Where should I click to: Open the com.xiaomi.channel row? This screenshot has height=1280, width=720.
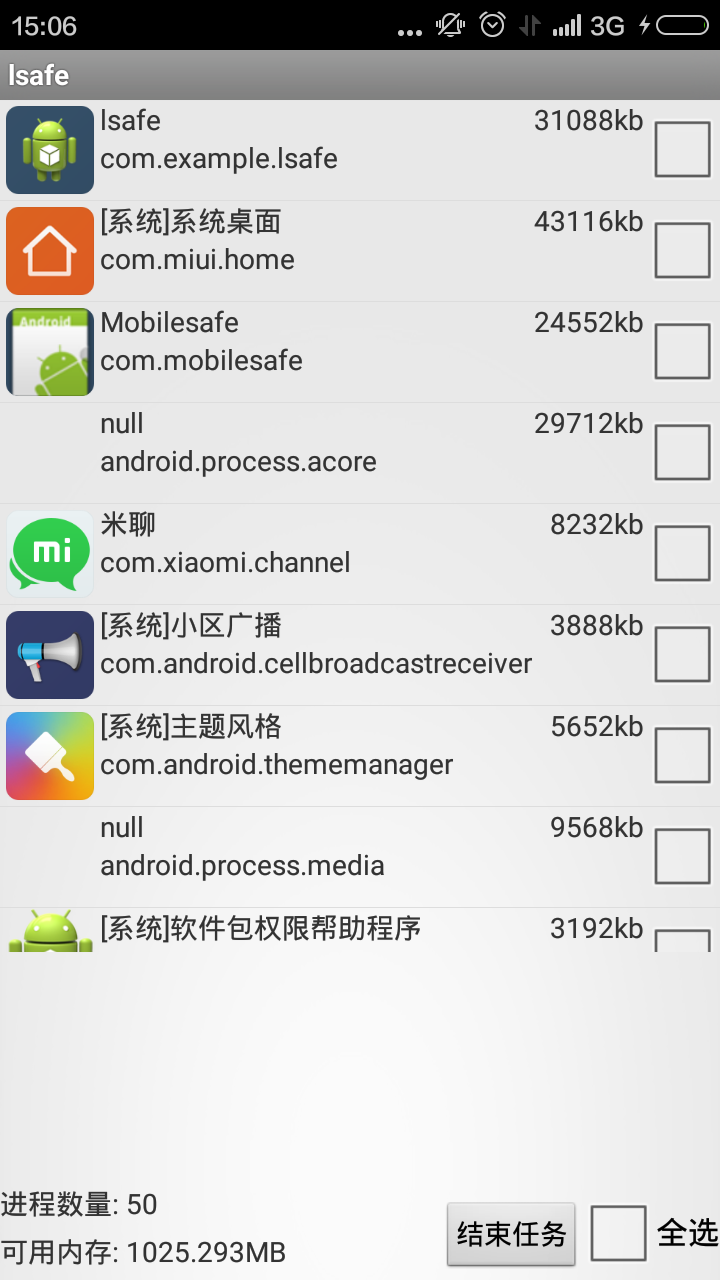(x=360, y=554)
